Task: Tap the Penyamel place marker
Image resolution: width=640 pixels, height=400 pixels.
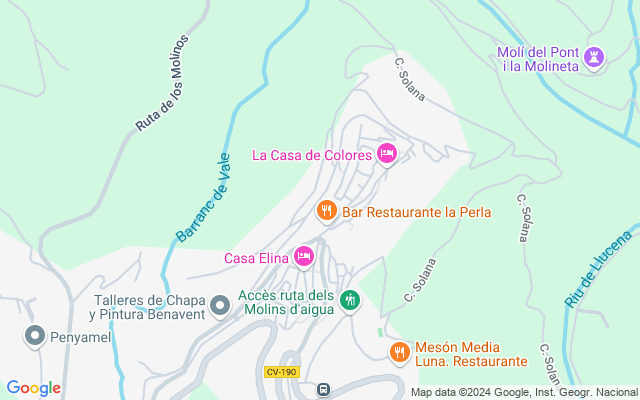Action: [x=36, y=336]
